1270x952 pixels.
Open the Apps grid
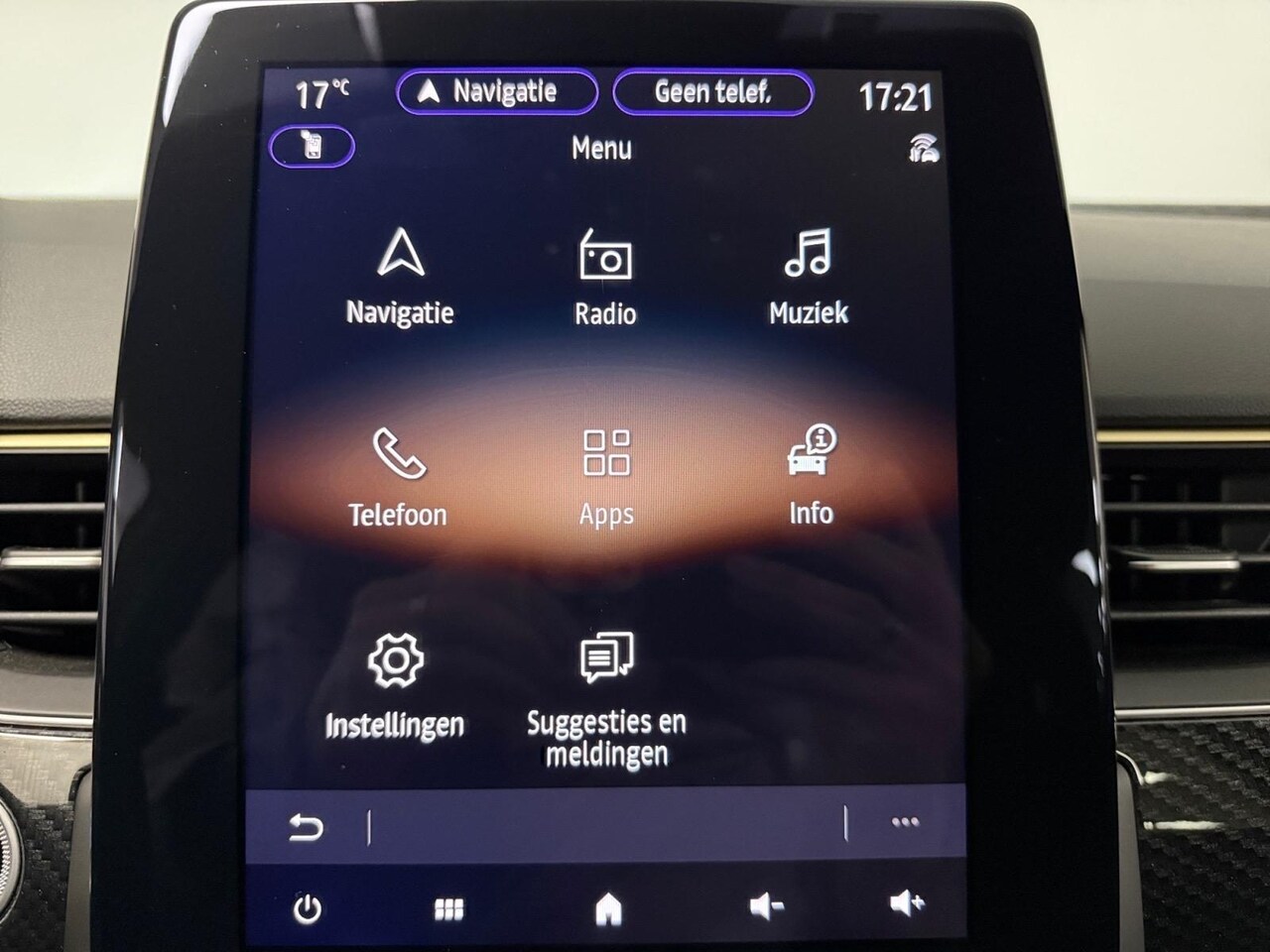click(x=606, y=477)
